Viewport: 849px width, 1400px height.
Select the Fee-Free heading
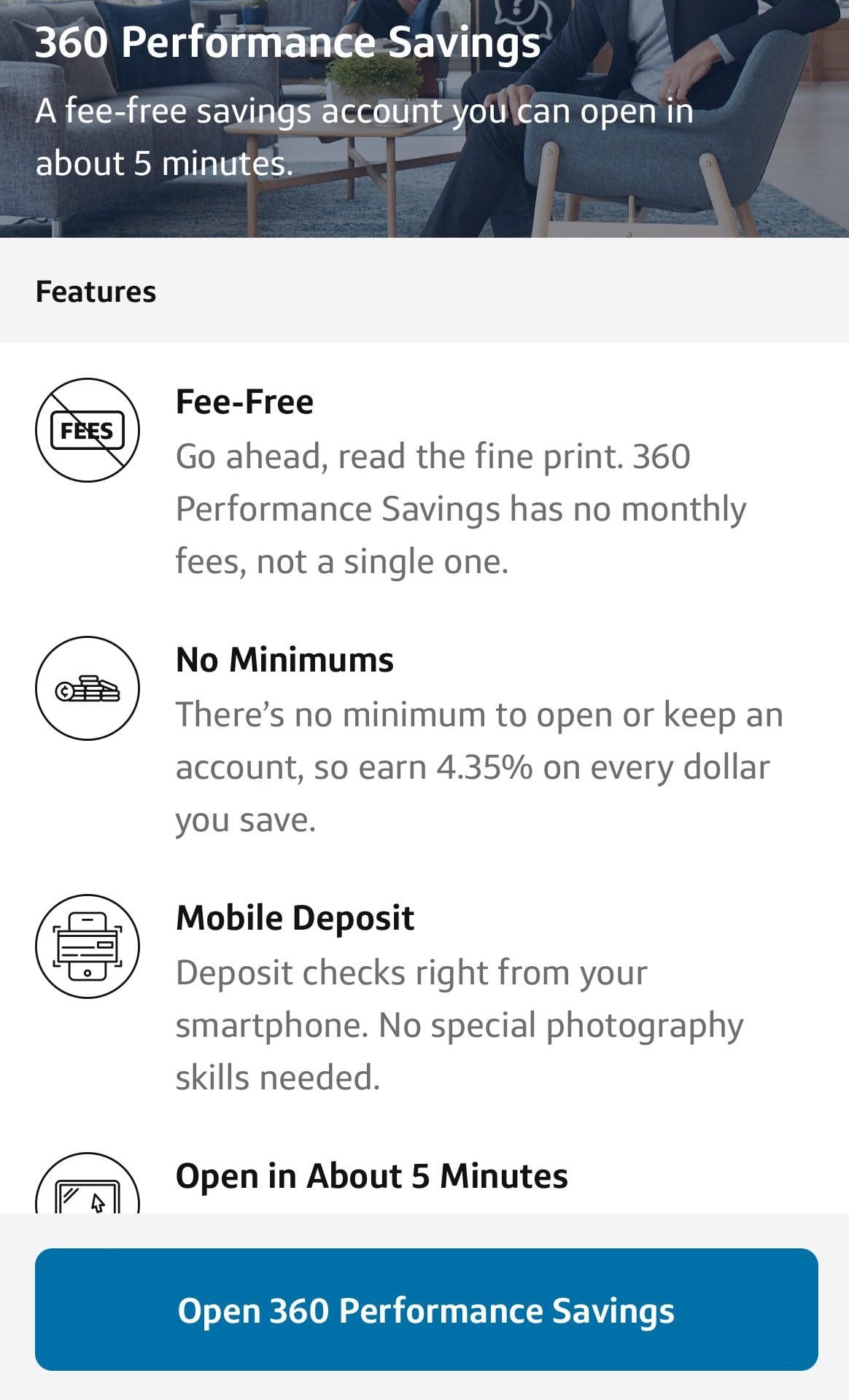point(244,402)
